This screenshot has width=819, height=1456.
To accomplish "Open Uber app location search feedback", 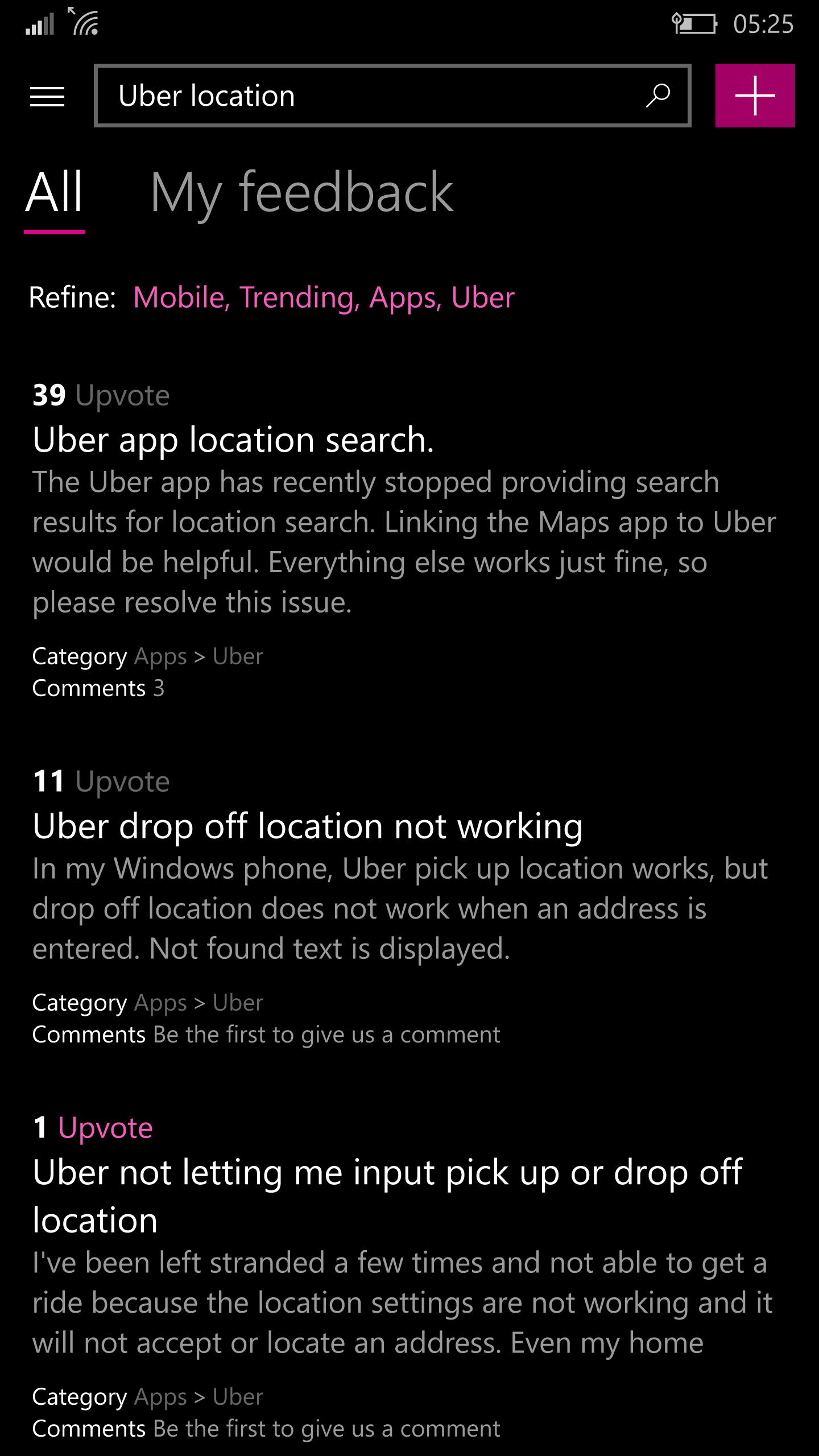I will click(x=233, y=440).
